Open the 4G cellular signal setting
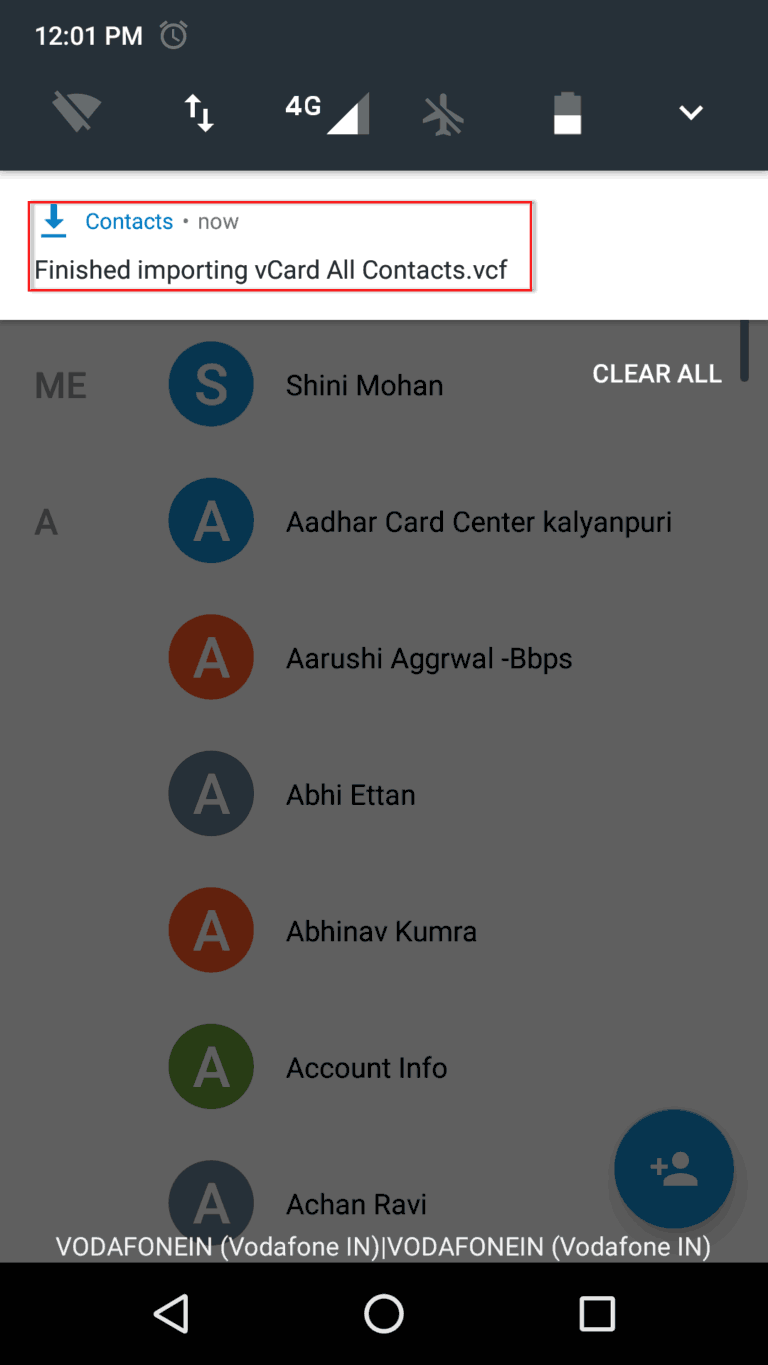Screen dimensions: 768x1365 (x=326, y=113)
